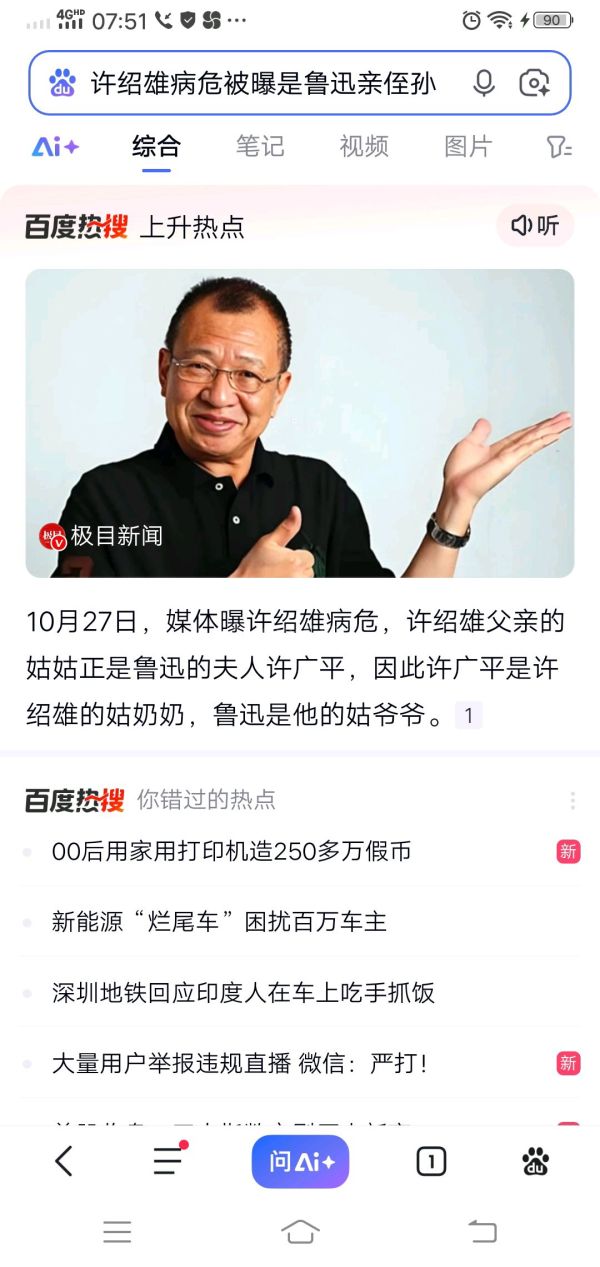Open 大量用户举报违规直播 微信：严打！
Screen dimensions: 600x1267
(240, 1063)
